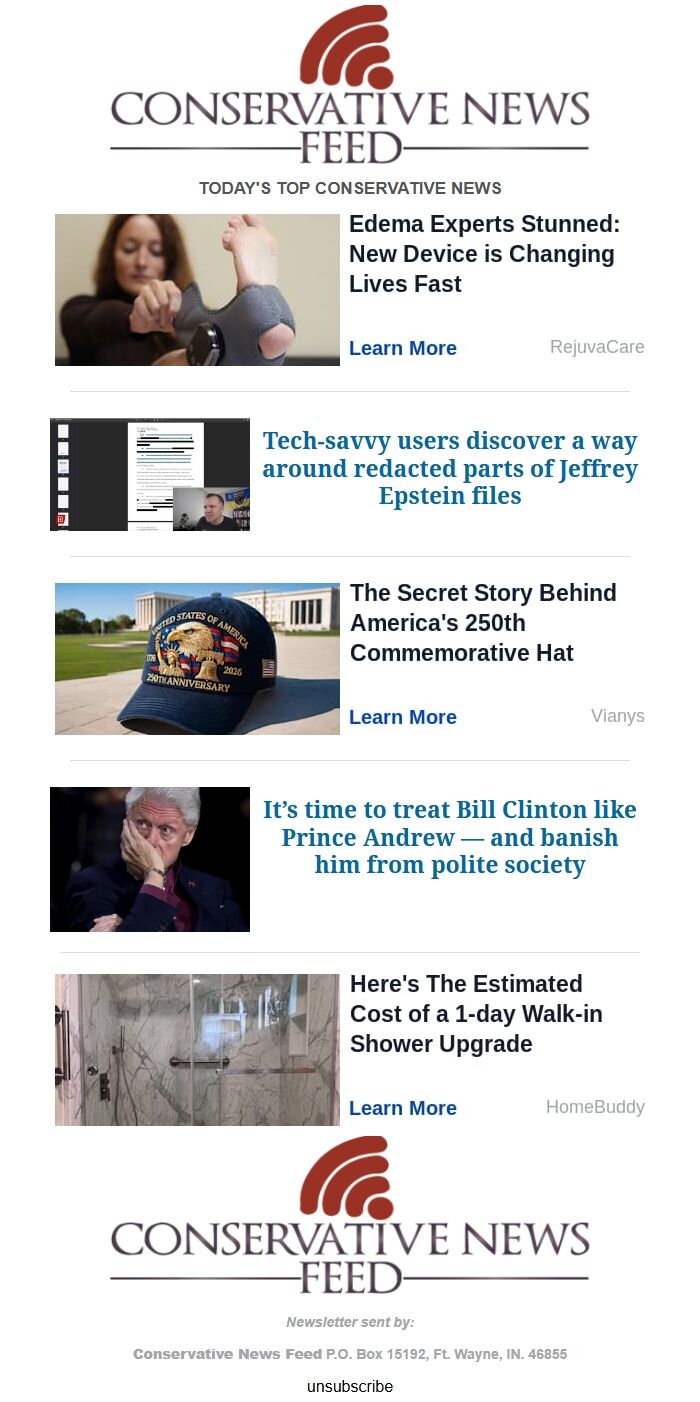Read the redacted Jeffrey Epstein files story
The width and height of the screenshot is (700, 1402).
coord(450,469)
